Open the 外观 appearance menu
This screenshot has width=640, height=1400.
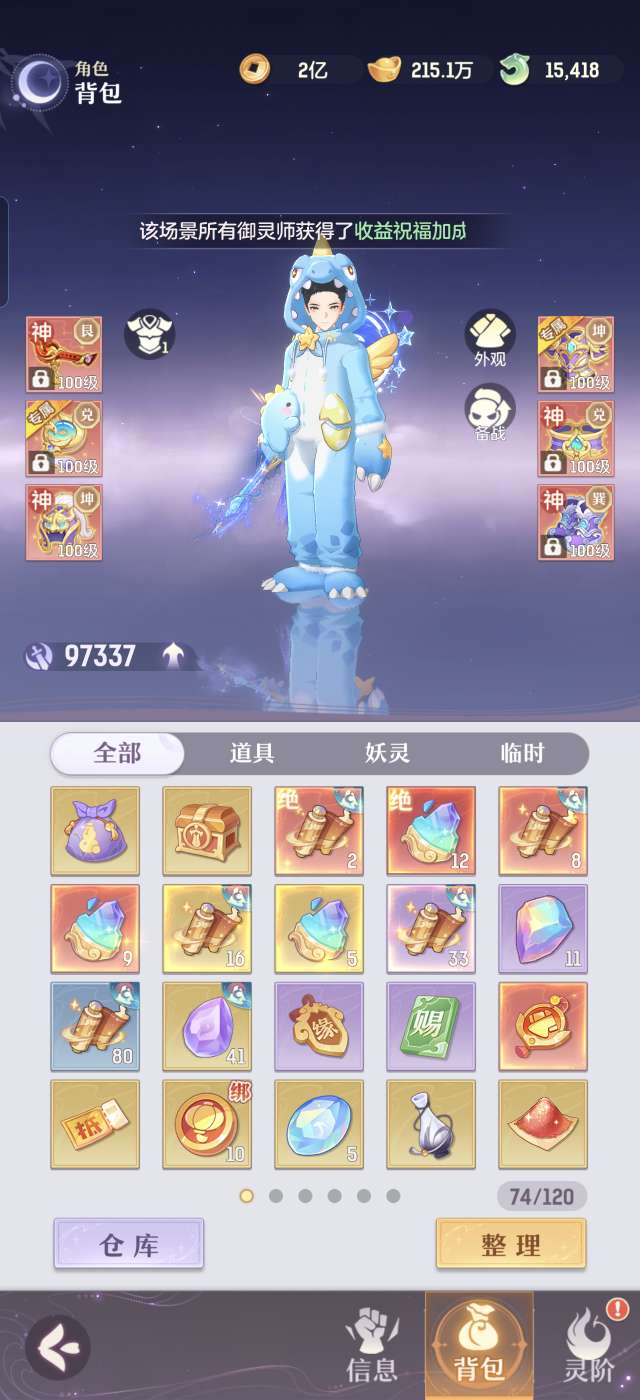tap(489, 336)
